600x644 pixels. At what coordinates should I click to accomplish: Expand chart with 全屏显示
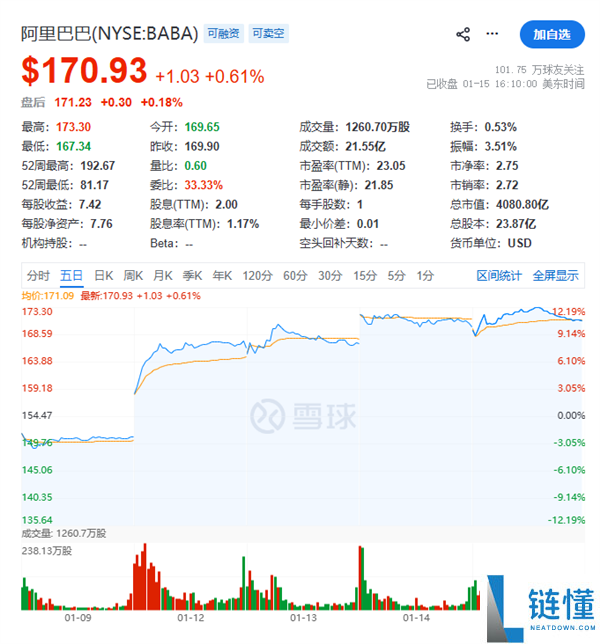coord(555,275)
